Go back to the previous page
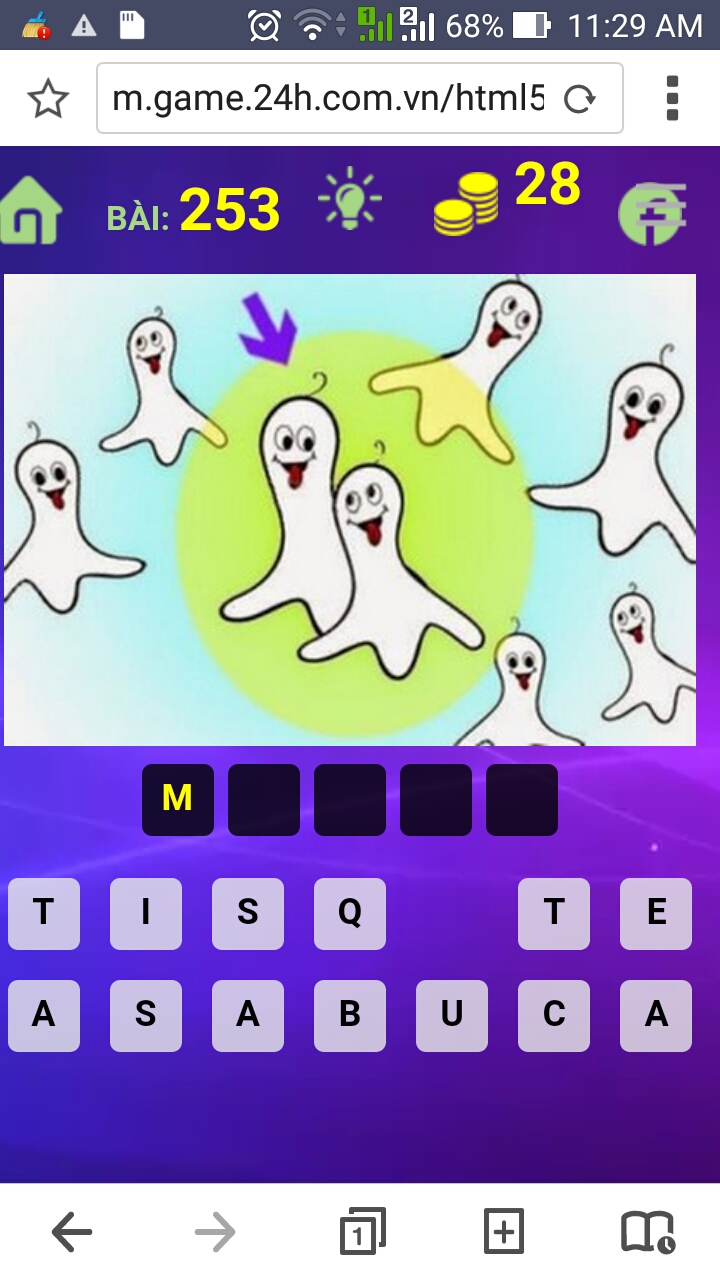The width and height of the screenshot is (720, 1280). (71, 1233)
